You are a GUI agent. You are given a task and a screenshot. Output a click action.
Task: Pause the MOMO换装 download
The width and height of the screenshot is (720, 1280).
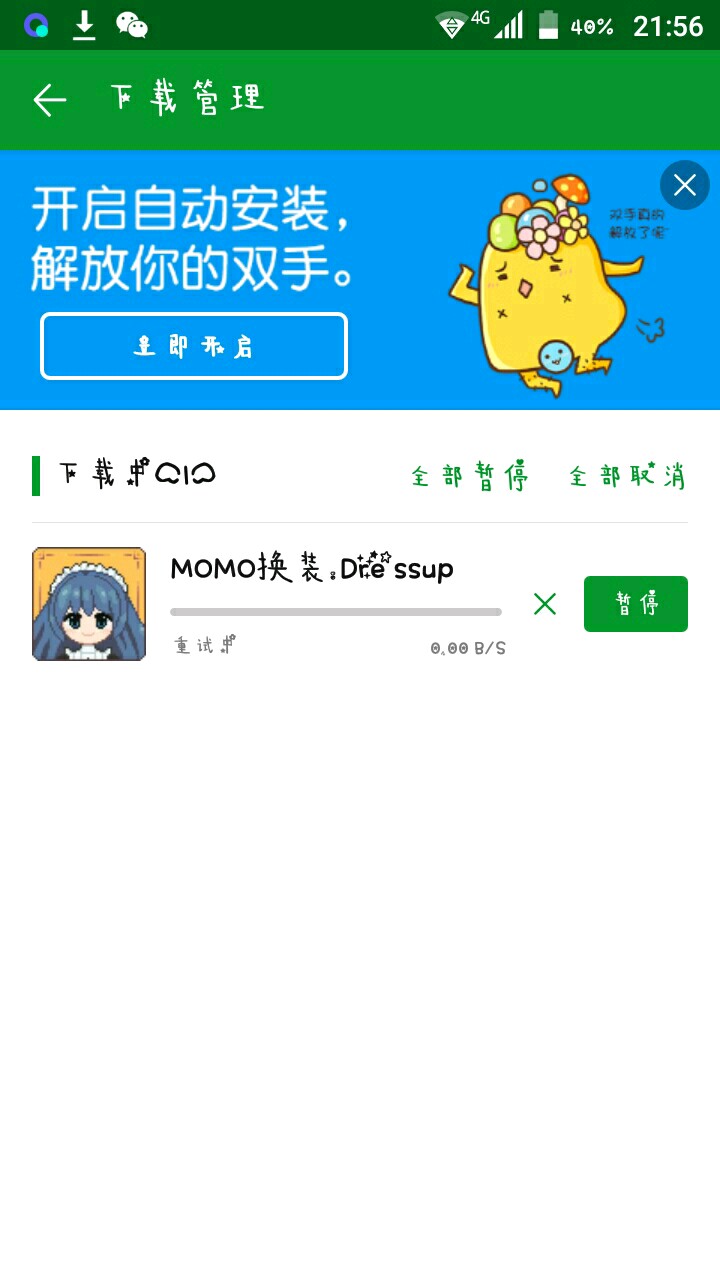point(636,604)
